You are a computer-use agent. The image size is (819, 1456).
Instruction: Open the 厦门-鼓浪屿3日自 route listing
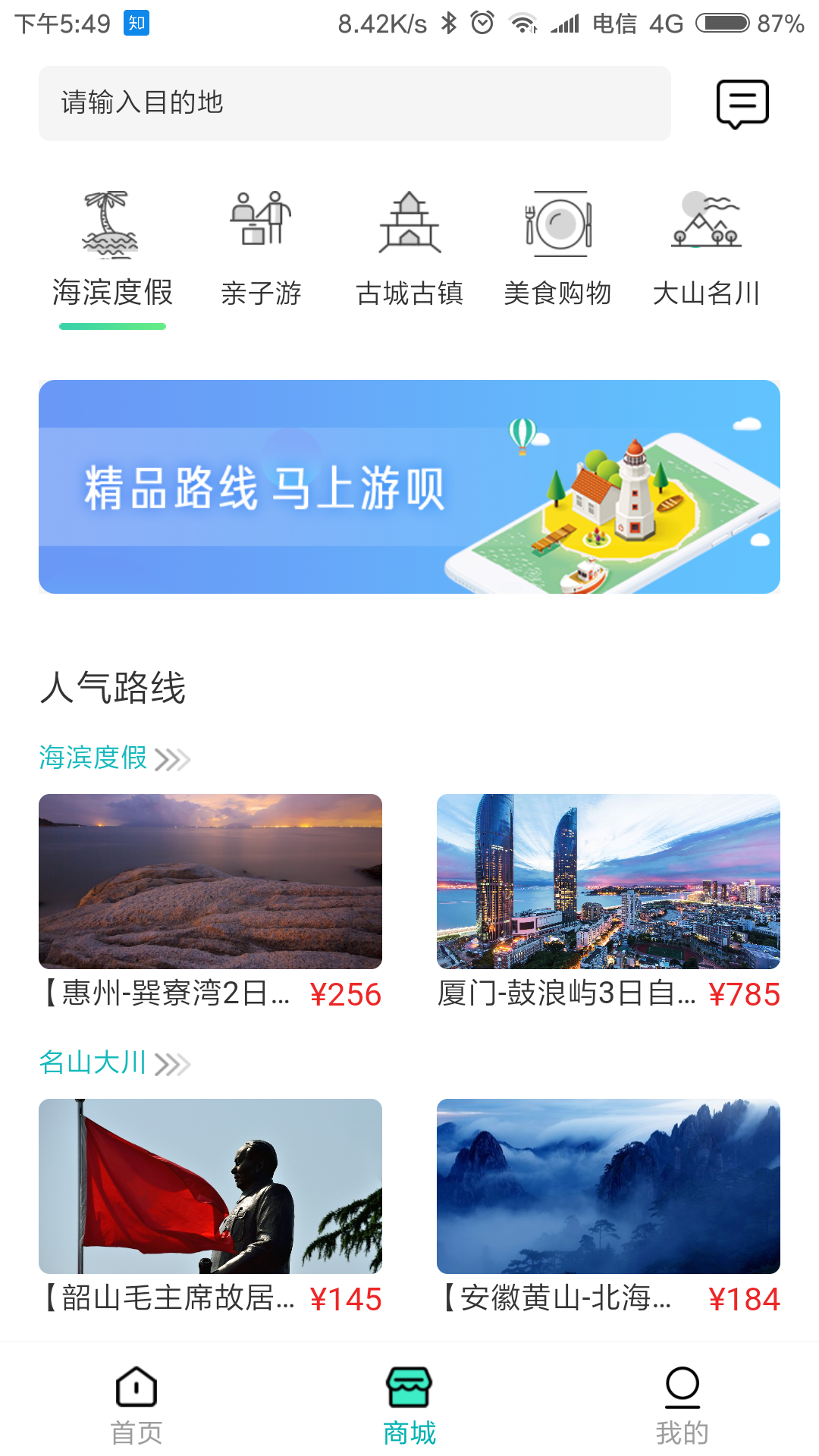tap(607, 881)
